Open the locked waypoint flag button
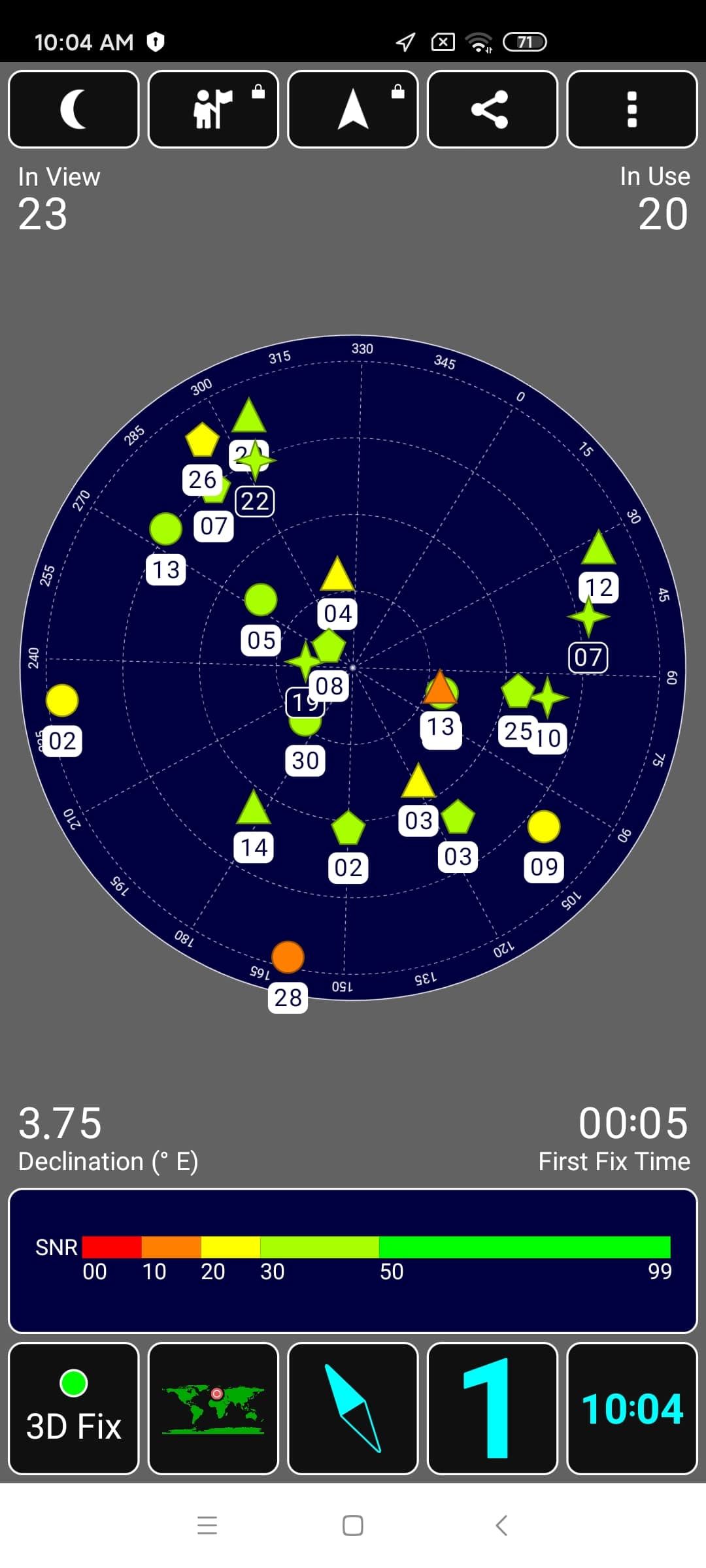 [x=213, y=109]
